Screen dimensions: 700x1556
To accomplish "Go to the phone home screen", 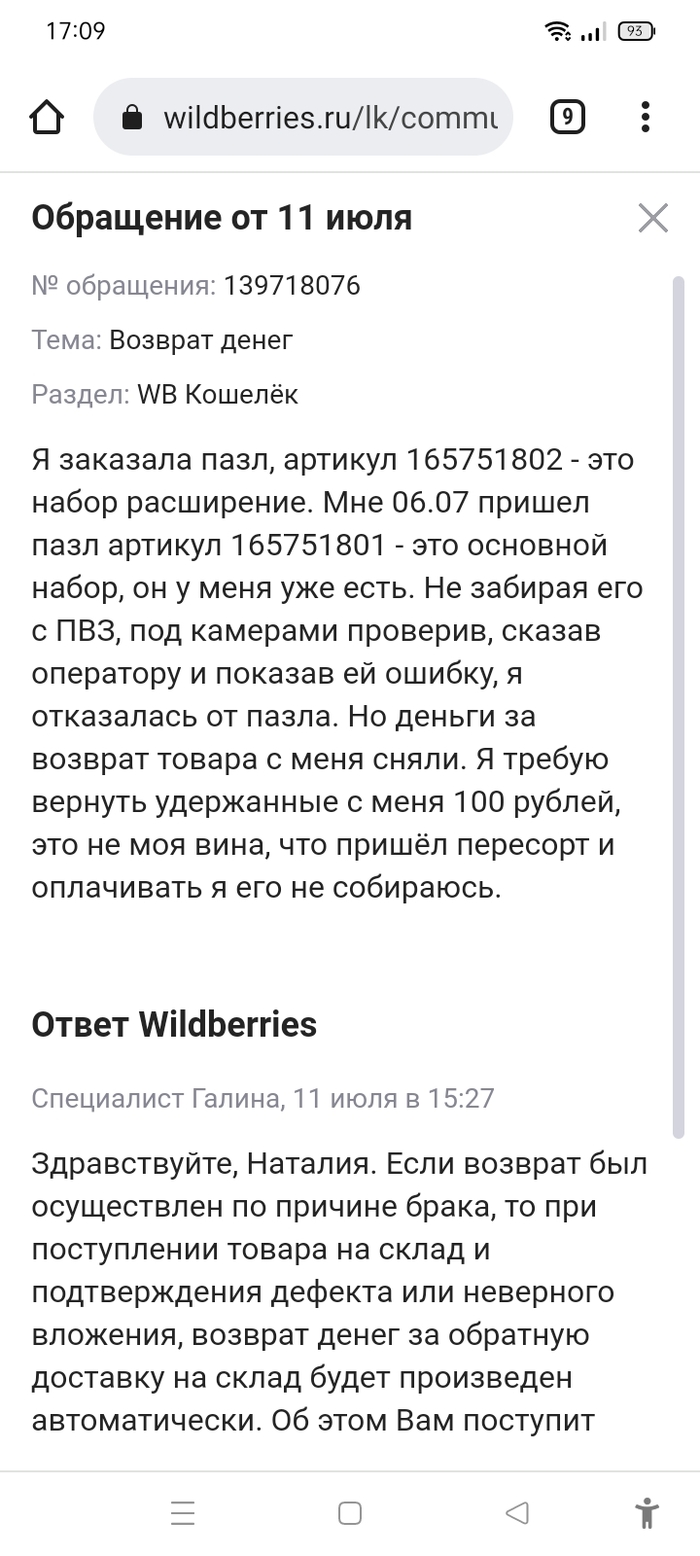I will point(350,1513).
